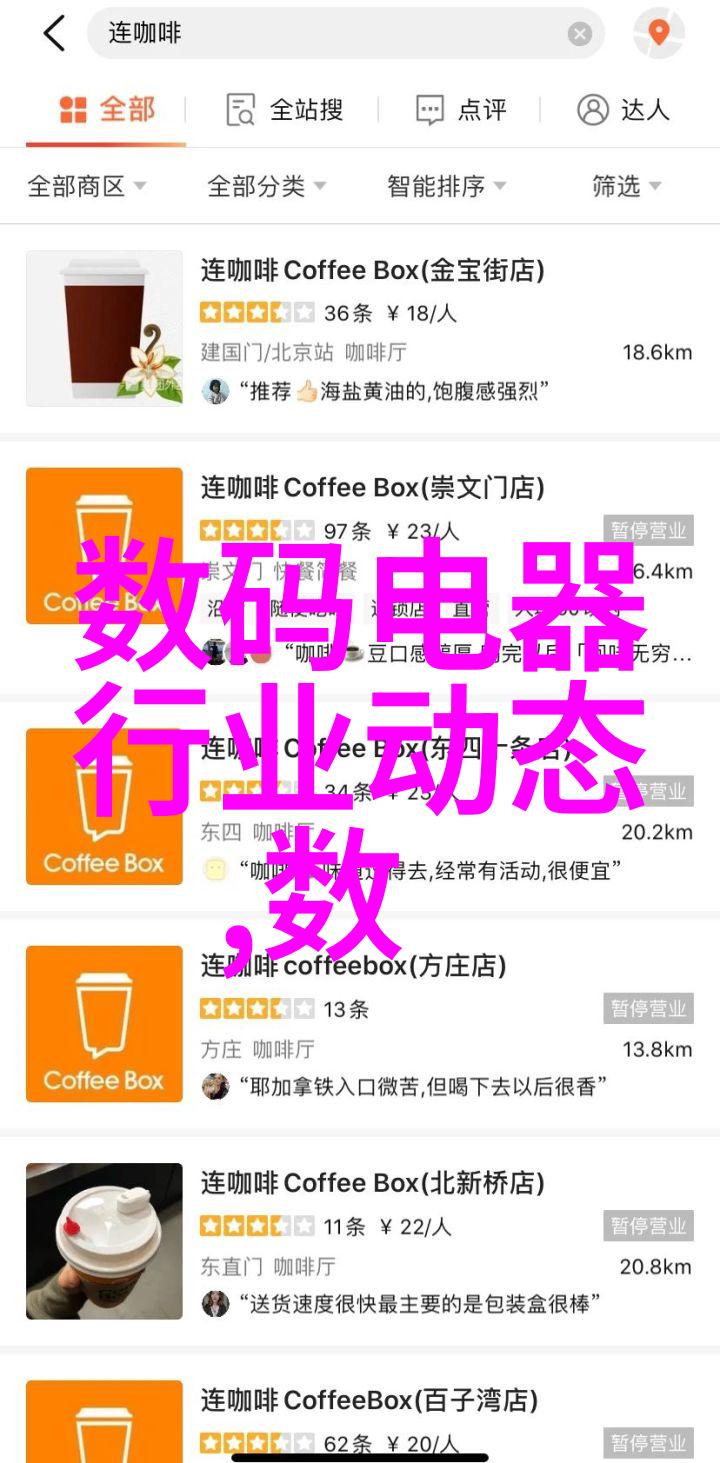The image size is (720, 1463).
Task: Switch to the 全站搜 tab
Action: tap(285, 110)
